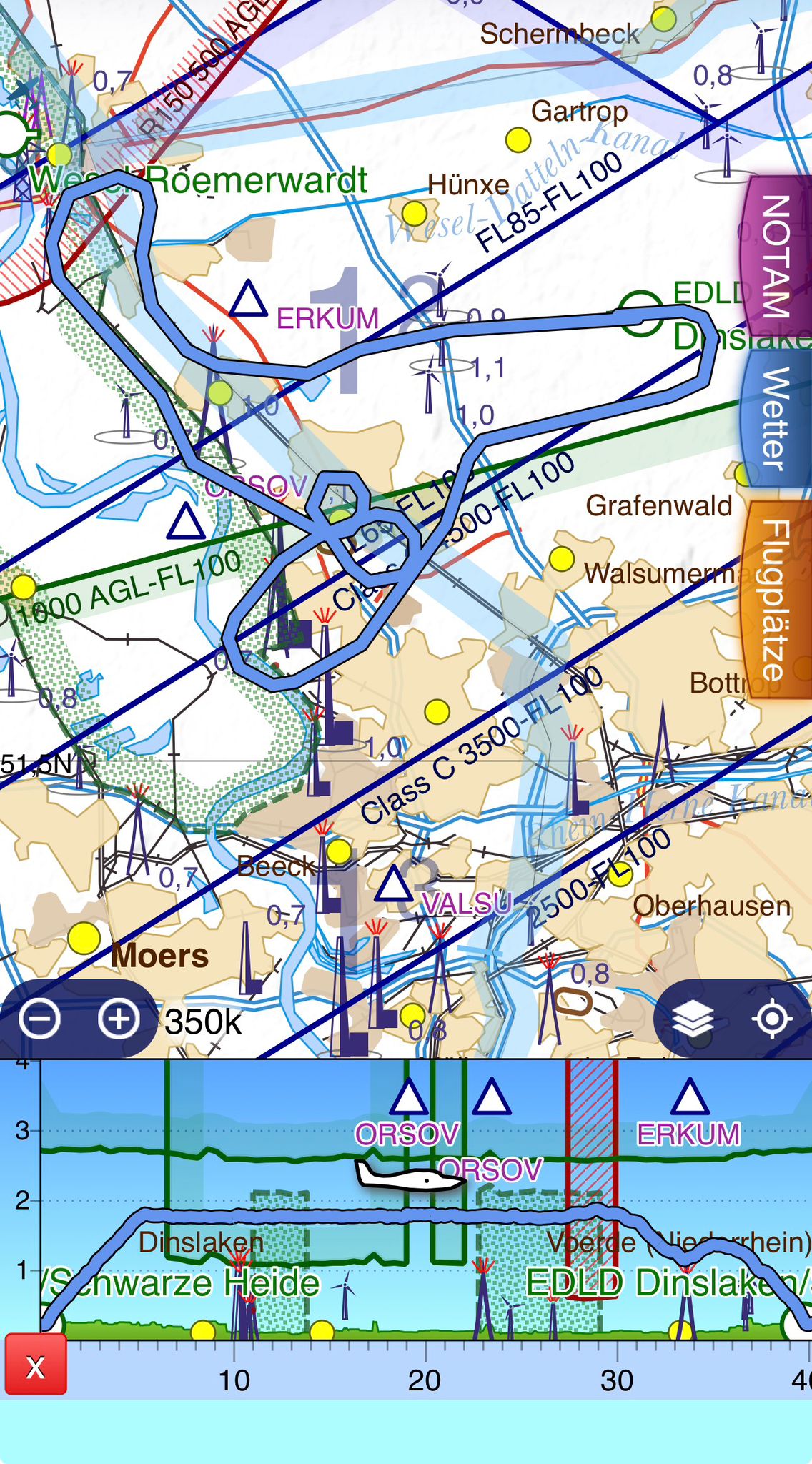
Task: Open the map layers selector
Action: [x=692, y=1019]
